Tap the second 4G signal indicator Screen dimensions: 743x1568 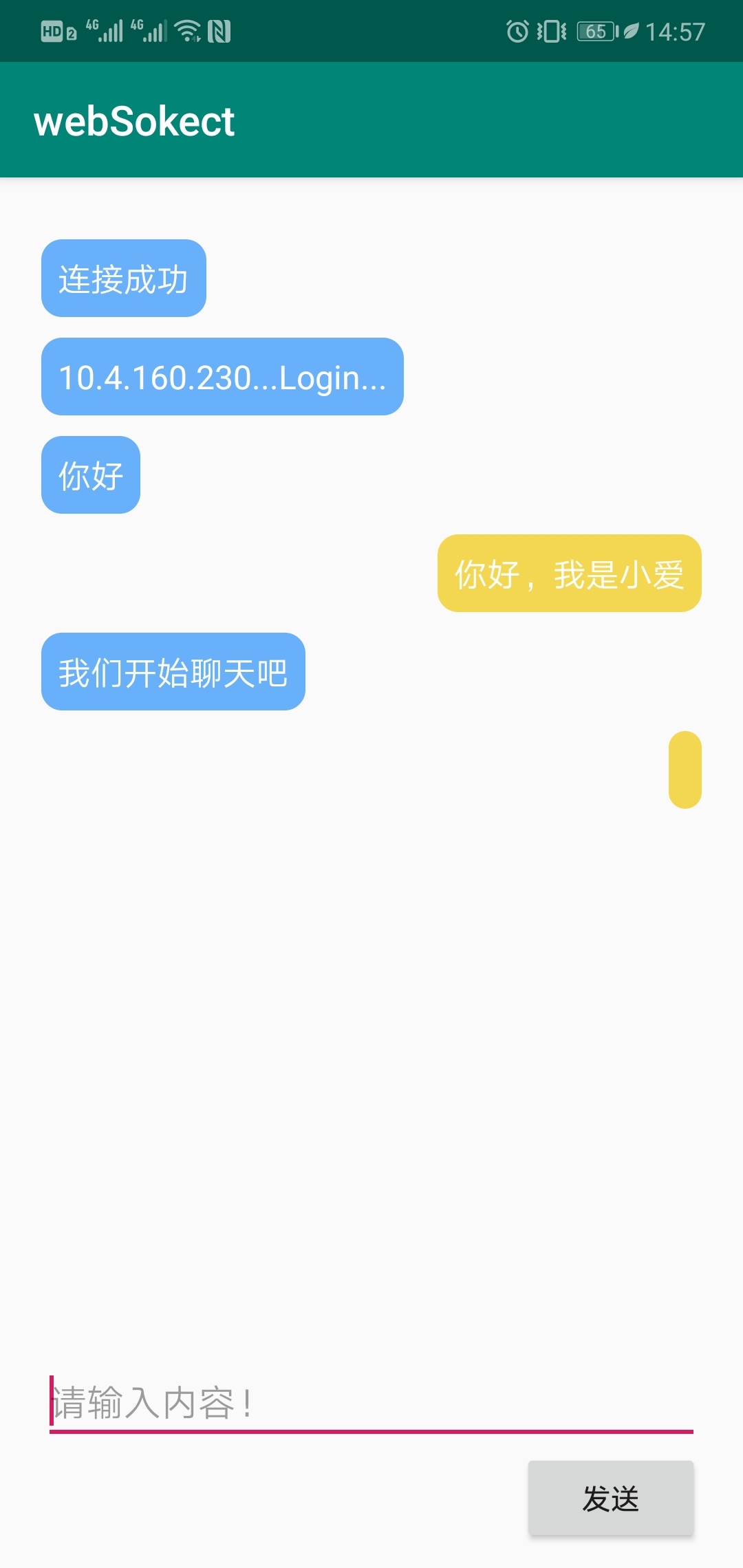pos(149,30)
